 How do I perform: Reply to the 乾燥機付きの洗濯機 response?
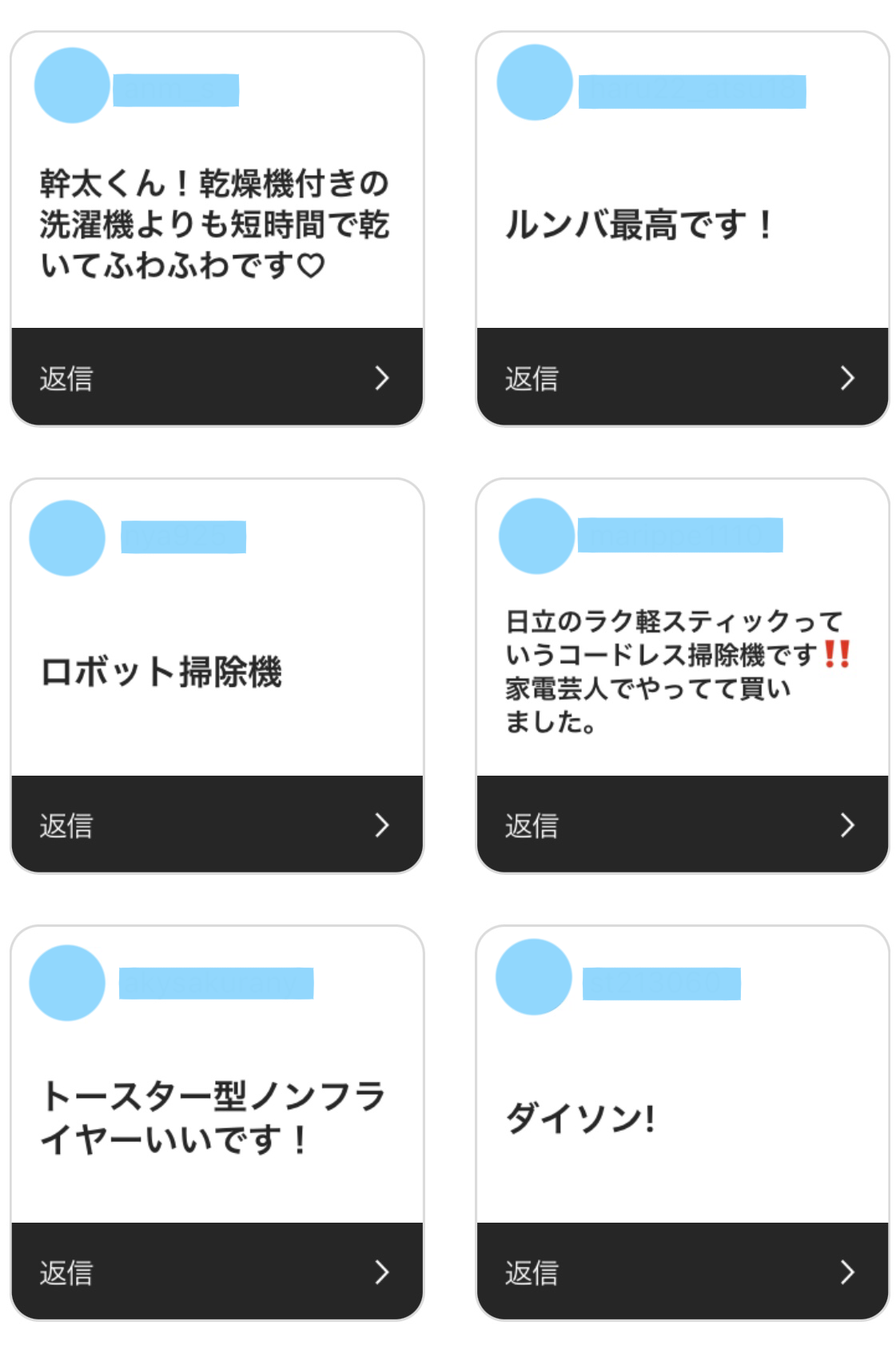coord(216,377)
